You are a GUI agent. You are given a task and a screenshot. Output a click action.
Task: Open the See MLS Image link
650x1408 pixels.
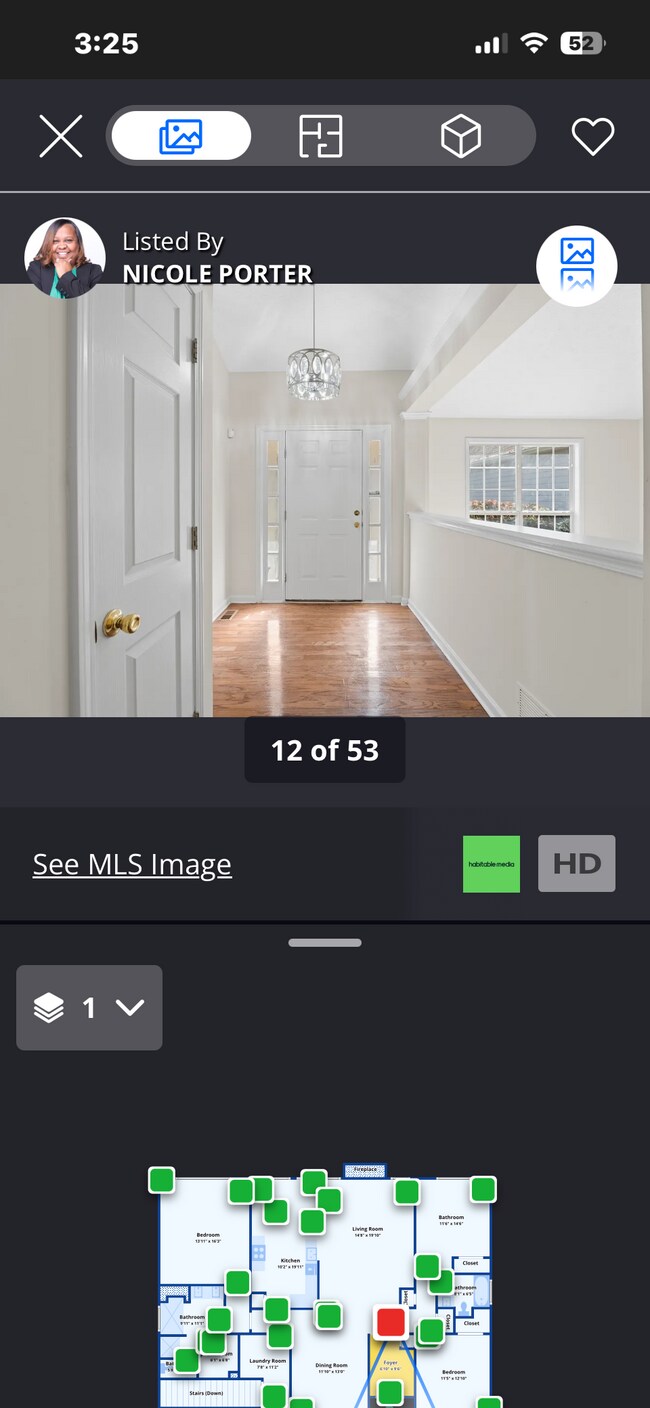[x=132, y=864]
